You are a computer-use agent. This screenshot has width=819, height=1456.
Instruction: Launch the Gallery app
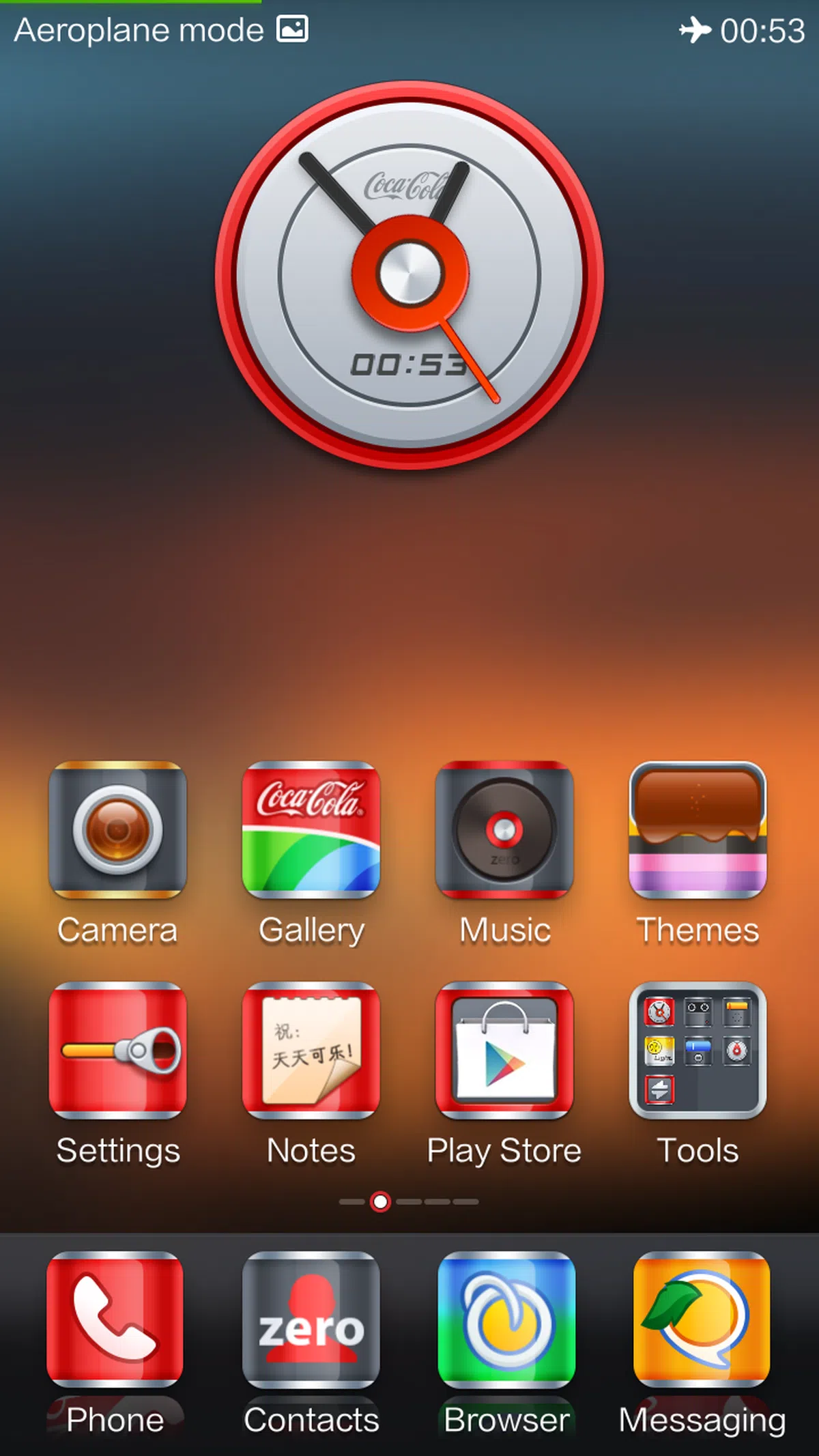[311, 829]
